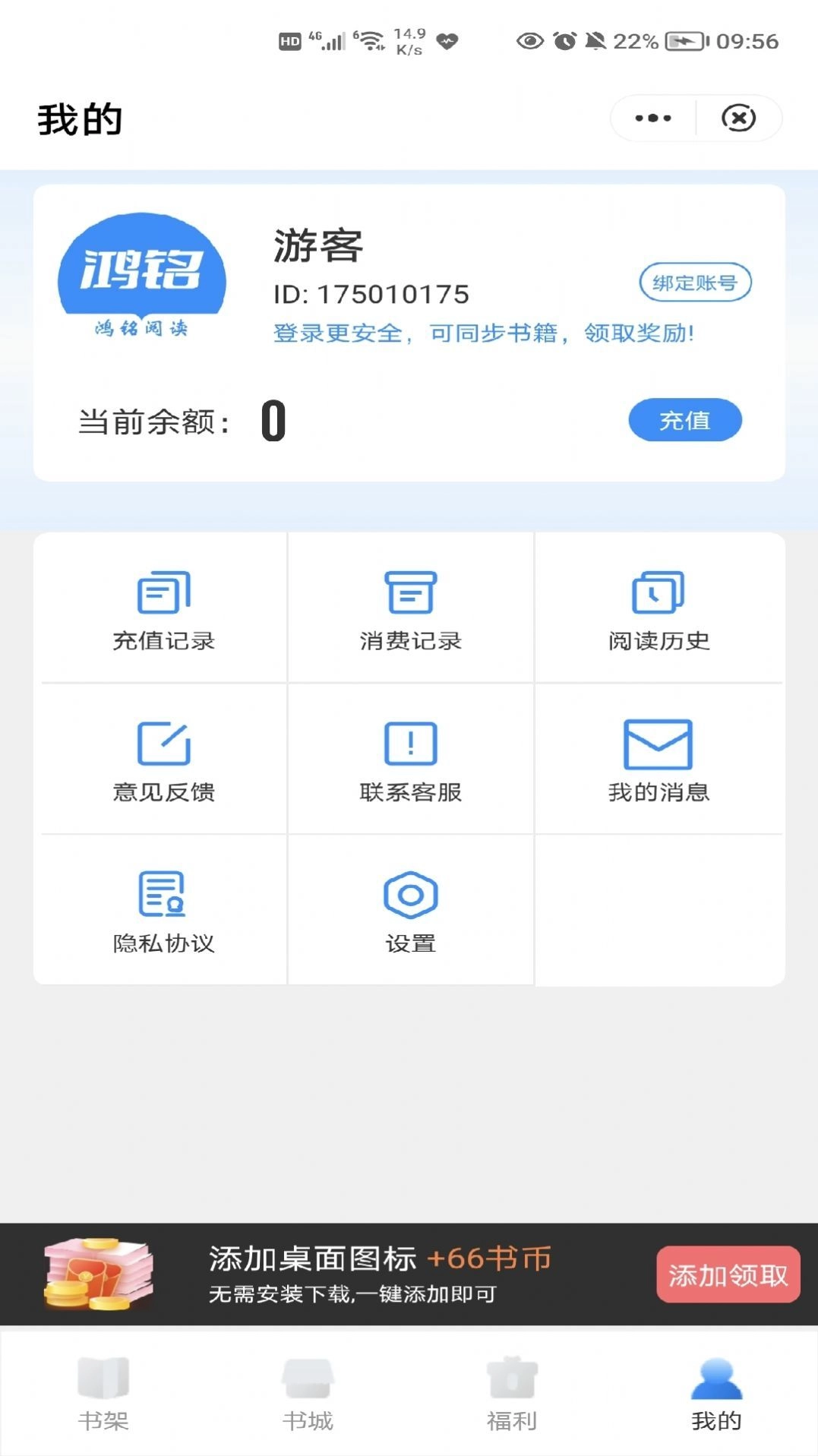Open the 充值记录 recharge records icon
Viewport: 818px width, 1456px height.
163,608
